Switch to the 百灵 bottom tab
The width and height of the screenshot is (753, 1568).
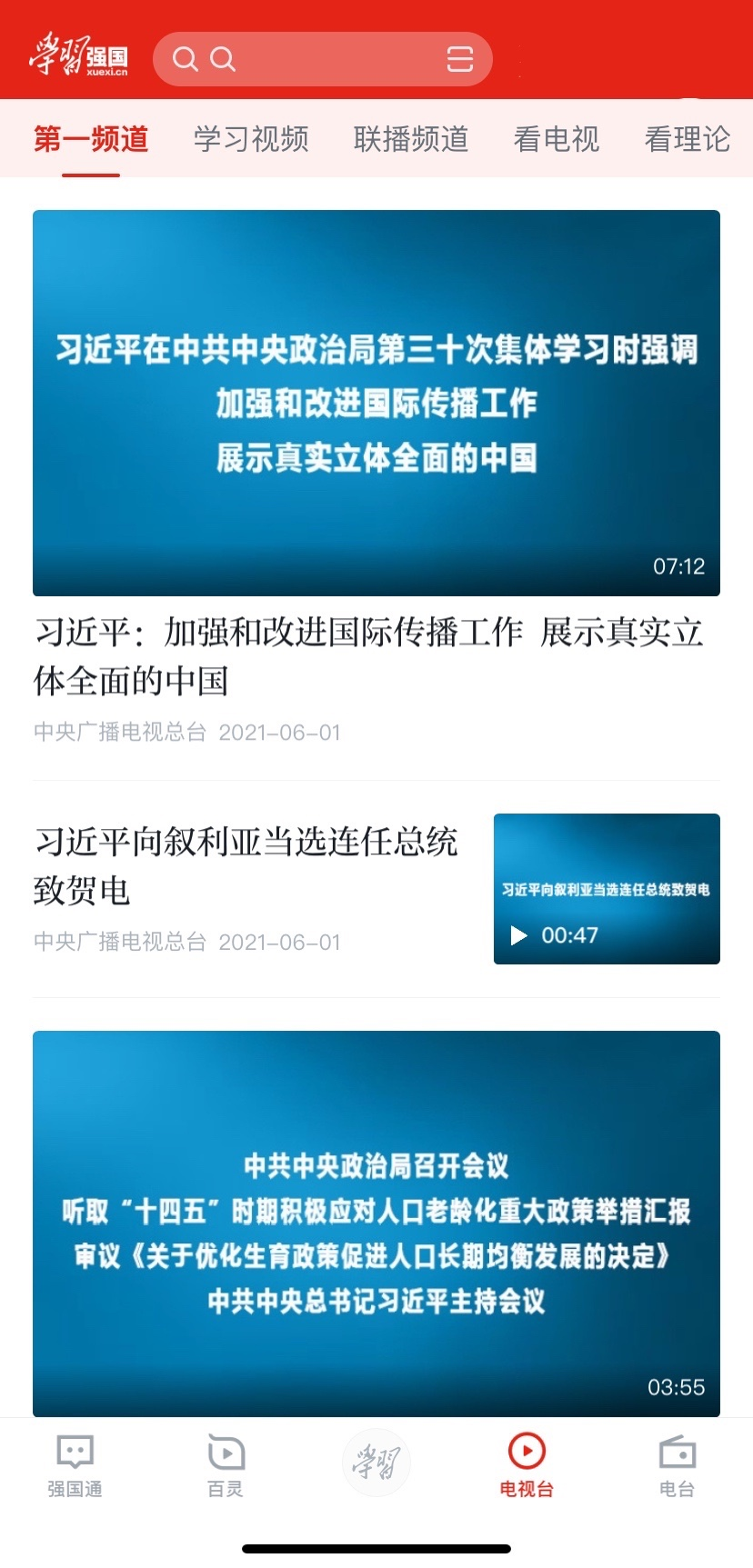pyautogui.click(x=226, y=1465)
